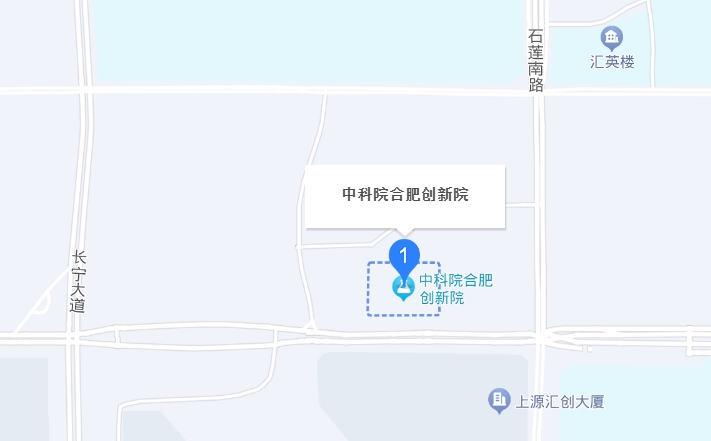Select the 汇英楼 place icon
This screenshot has width=711, height=441.
point(612,38)
